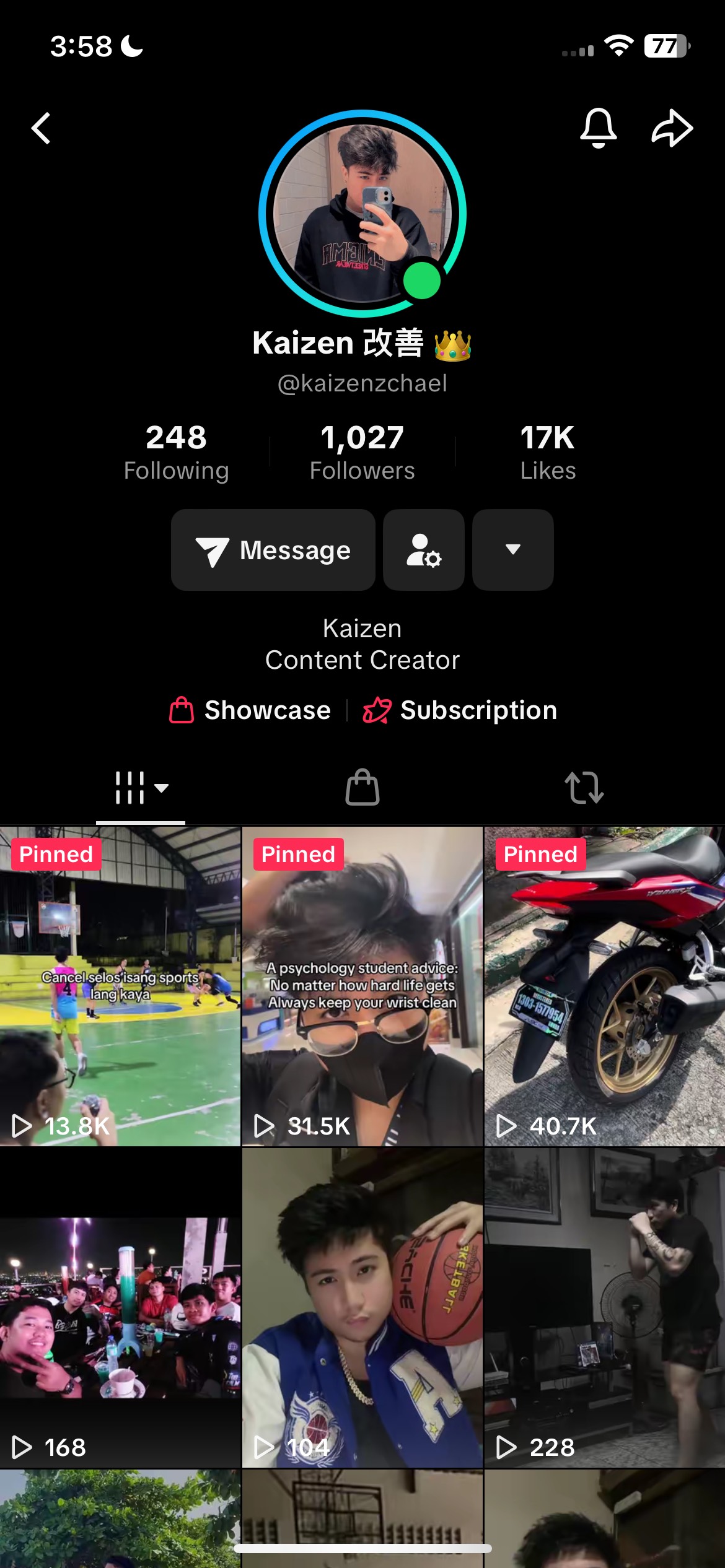This screenshot has height=1568, width=725.
Task: Open the basketball selfie video with 104 views
Action: [x=362, y=1308]
